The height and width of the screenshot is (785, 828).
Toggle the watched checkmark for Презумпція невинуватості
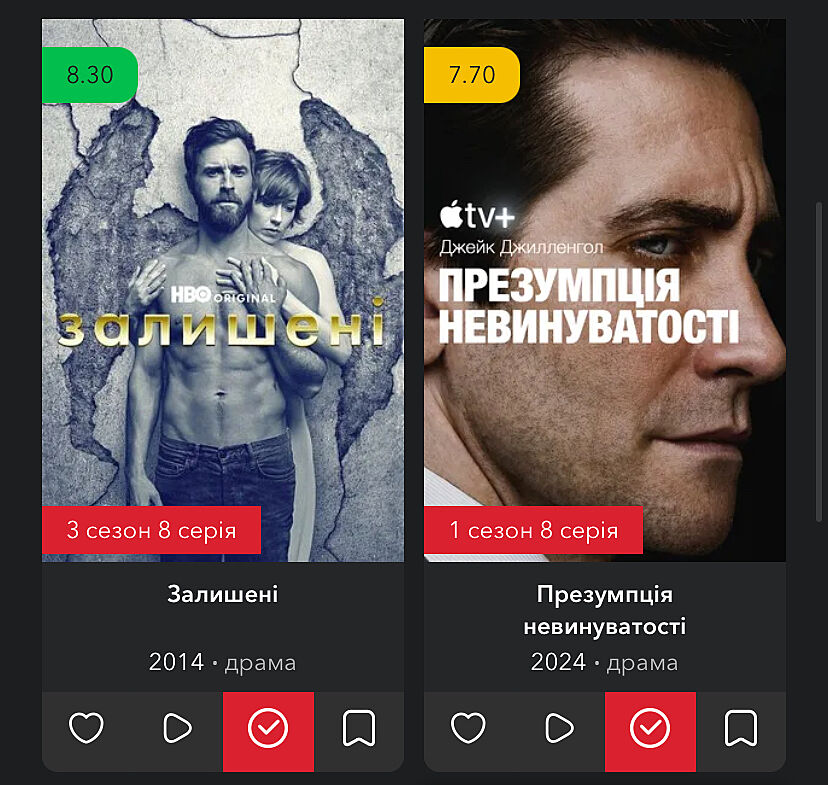(650, 729)
